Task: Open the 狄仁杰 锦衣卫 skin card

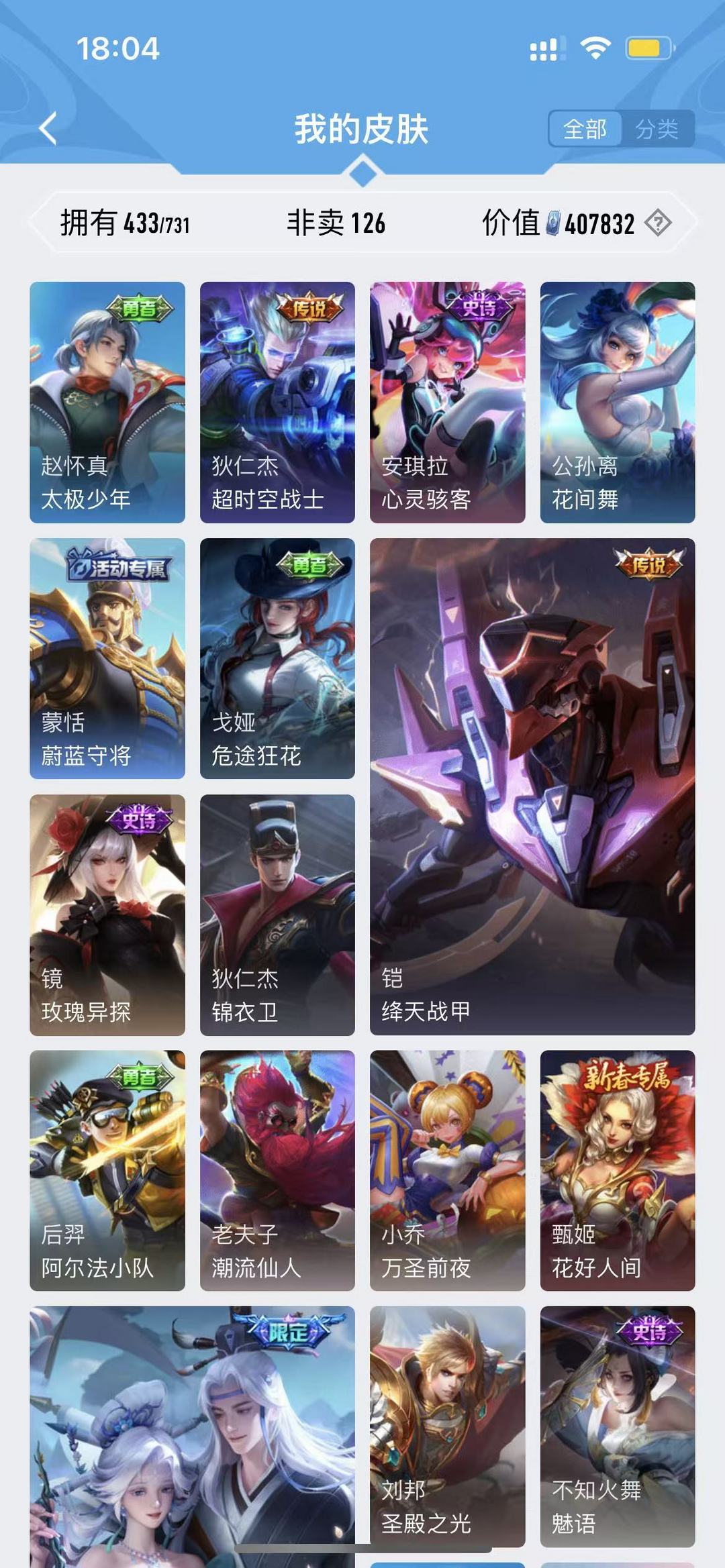Action: [x=277, y=914]
